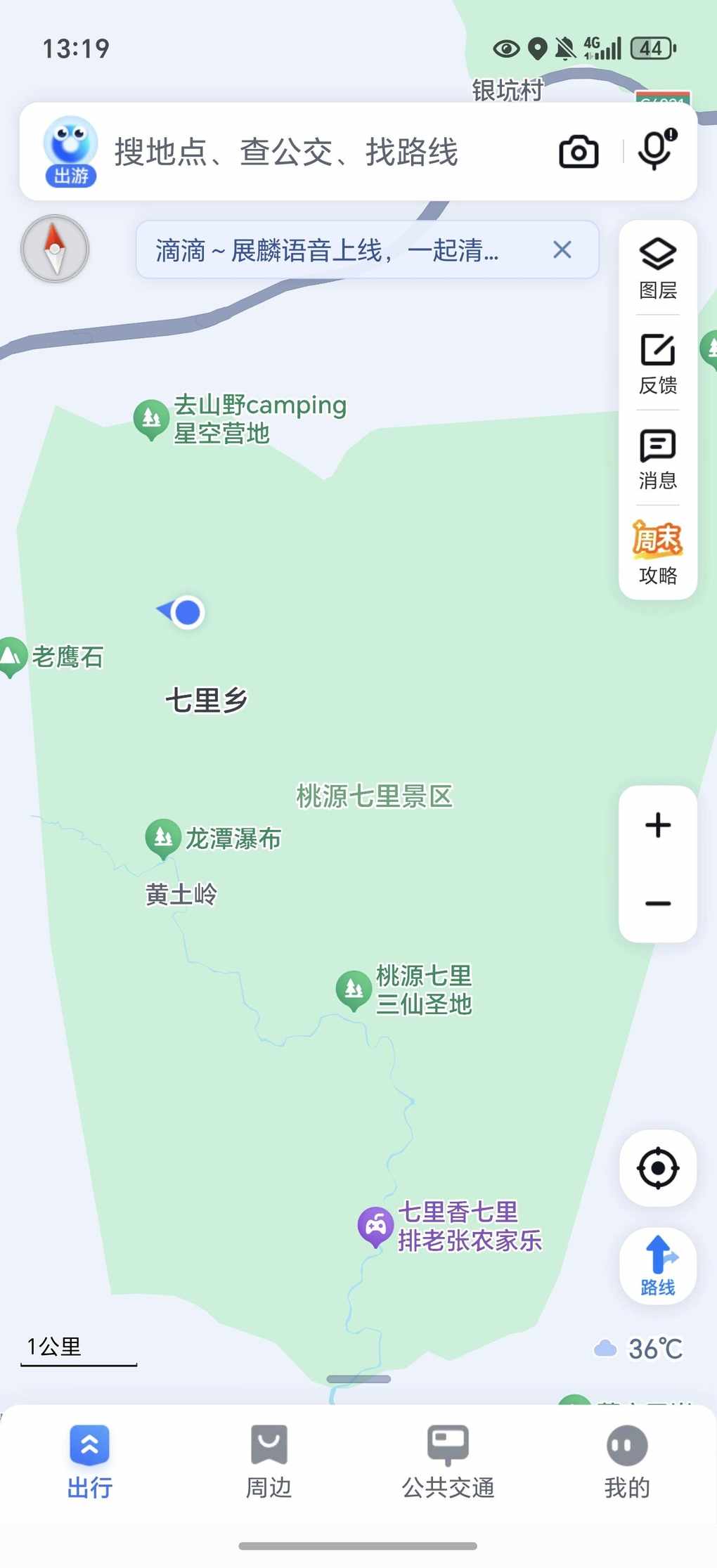
Task: Open the 图层 map layers panel
Action: (657, 268)
